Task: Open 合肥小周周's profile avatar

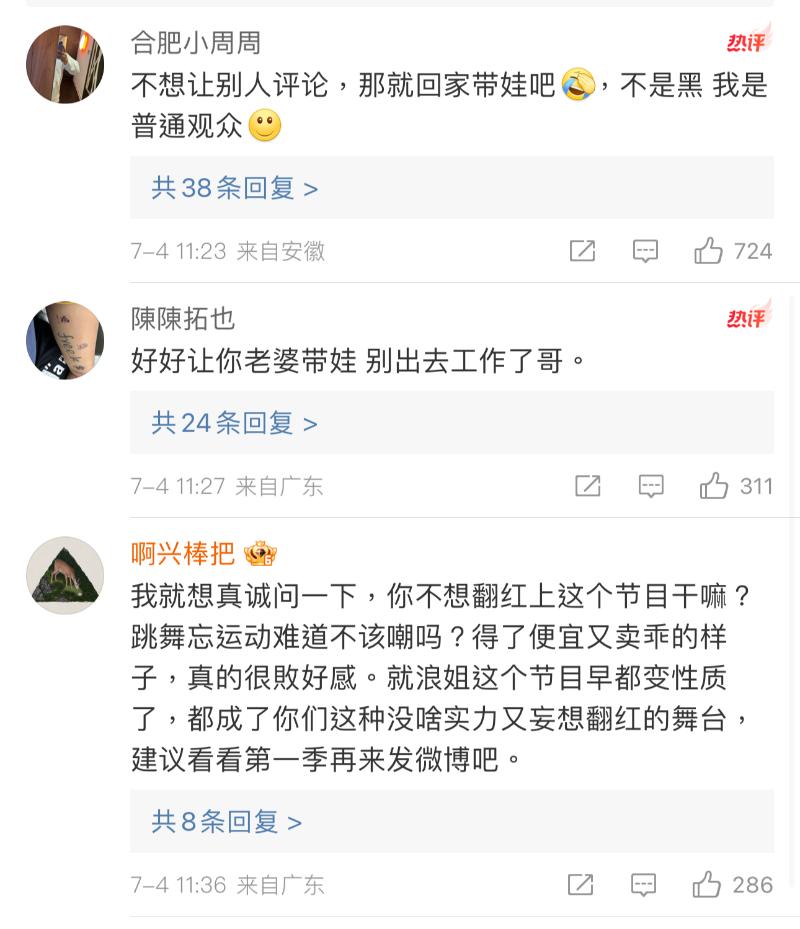Action: [65, 65]
